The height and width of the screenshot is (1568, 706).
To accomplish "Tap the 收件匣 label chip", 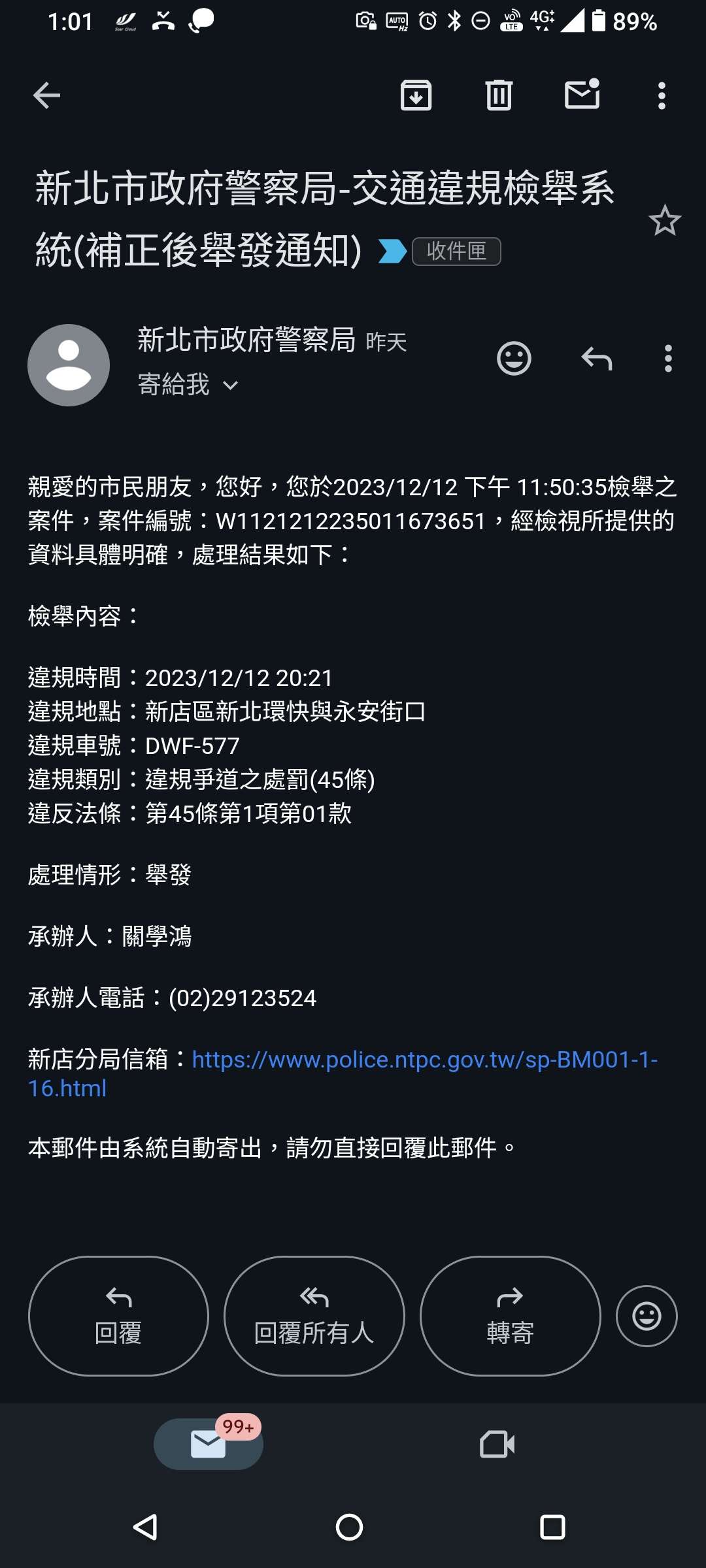I will click(456, 251).
